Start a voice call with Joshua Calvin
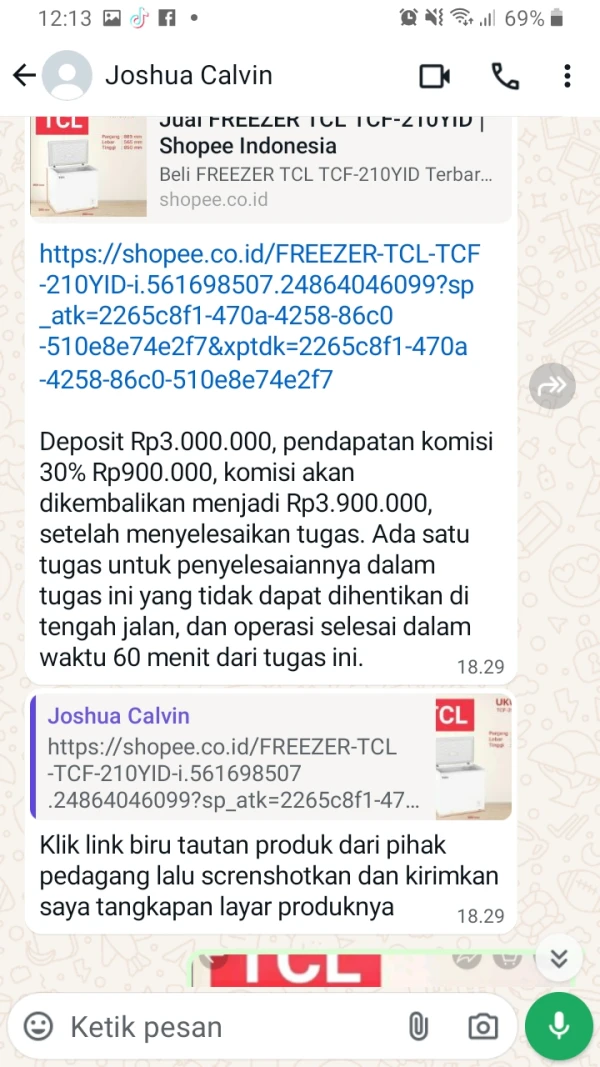The image size is (600, 1067). pyautogui.click(x=505, y=76)
